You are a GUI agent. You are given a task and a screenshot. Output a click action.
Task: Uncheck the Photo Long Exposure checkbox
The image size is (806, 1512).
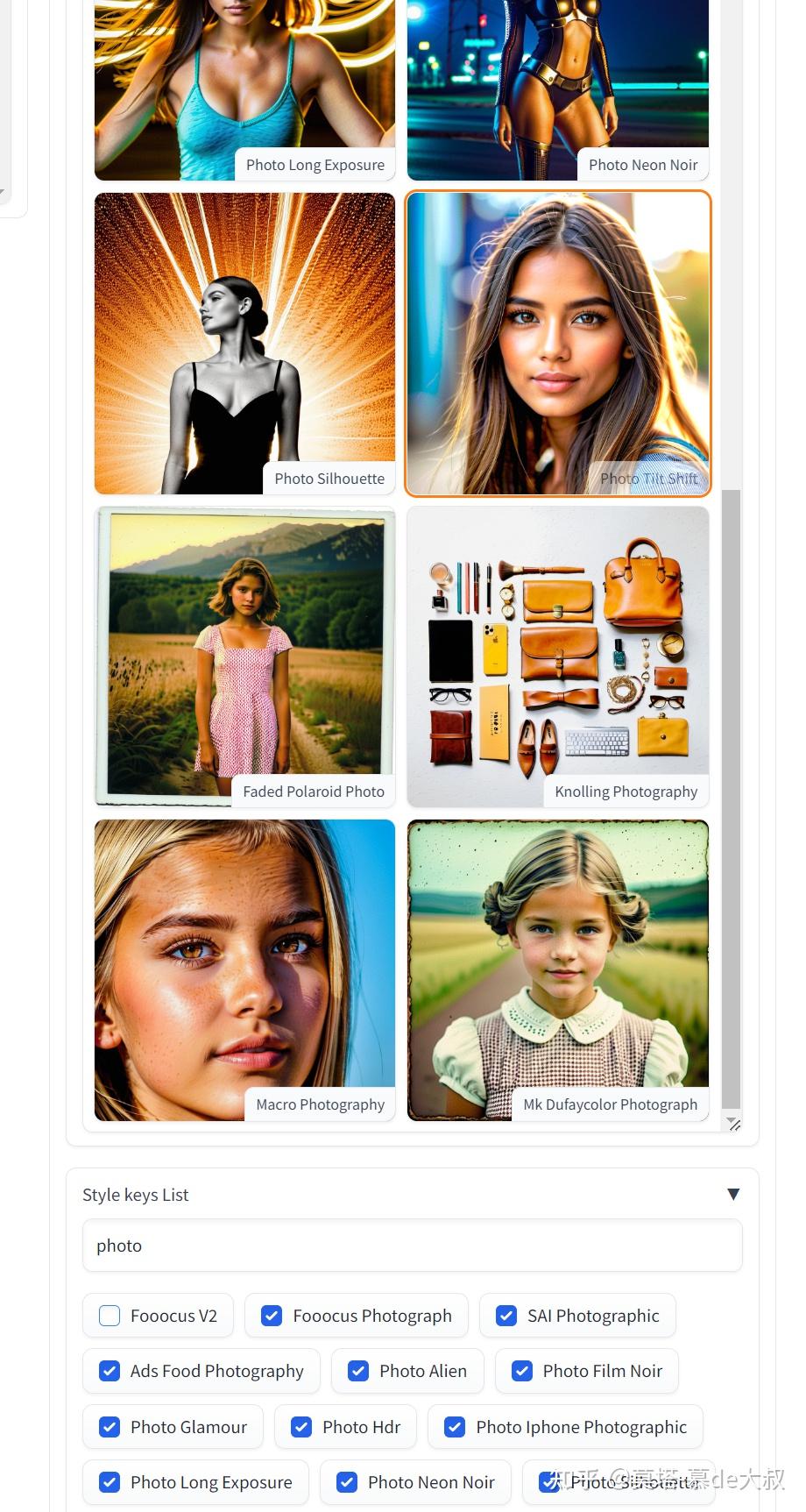[x=110, y=1482]
